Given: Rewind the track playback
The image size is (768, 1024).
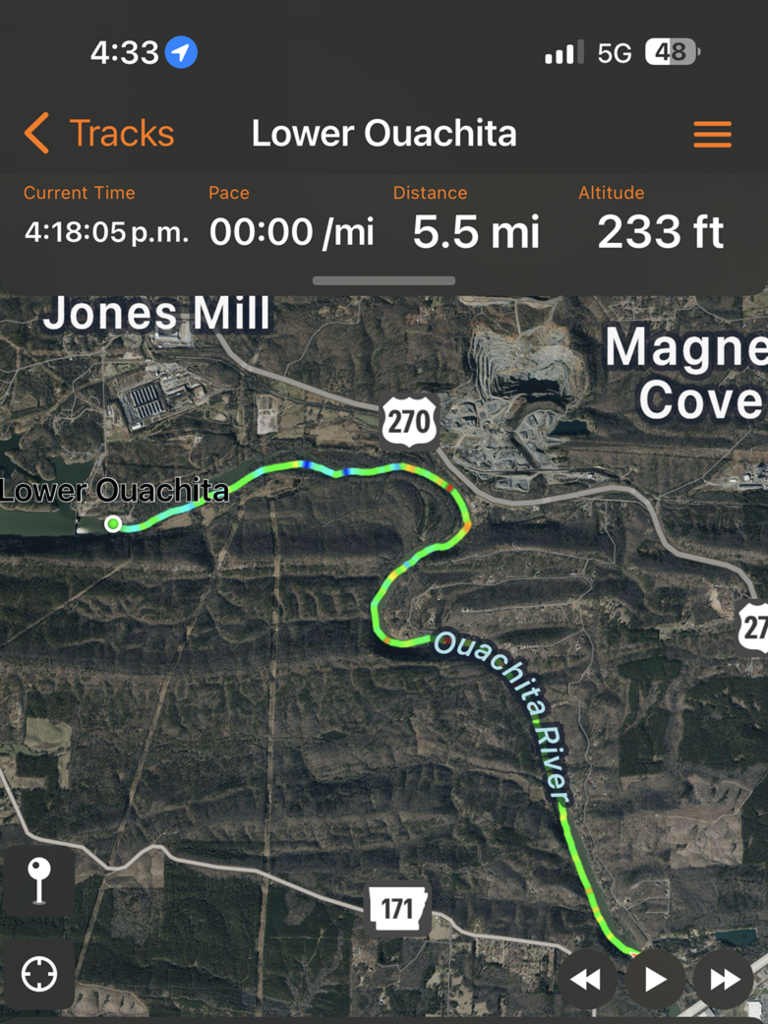Looking at the screenshot, I should 586,979.
